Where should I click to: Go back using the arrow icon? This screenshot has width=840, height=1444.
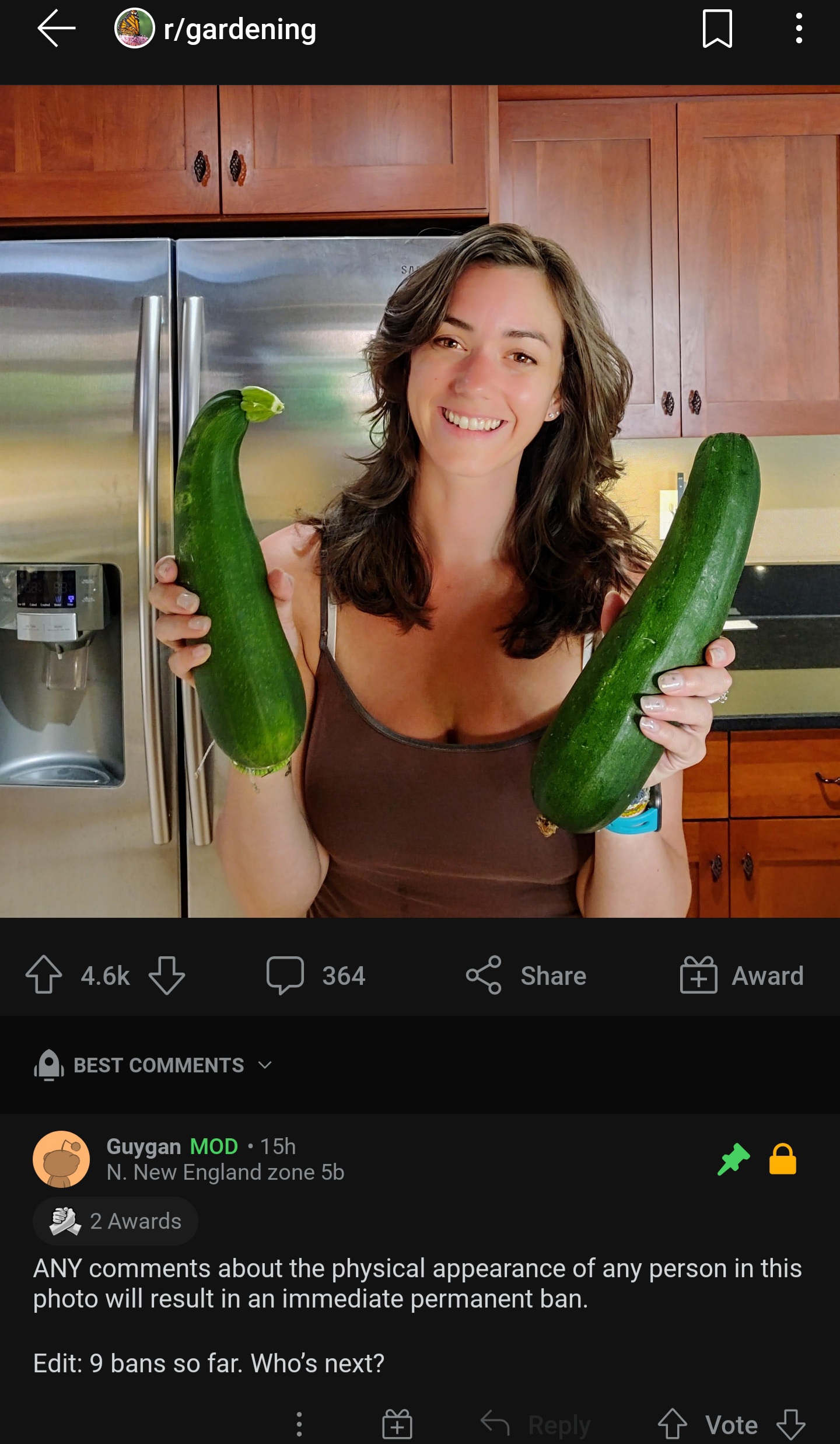(56, 28)
